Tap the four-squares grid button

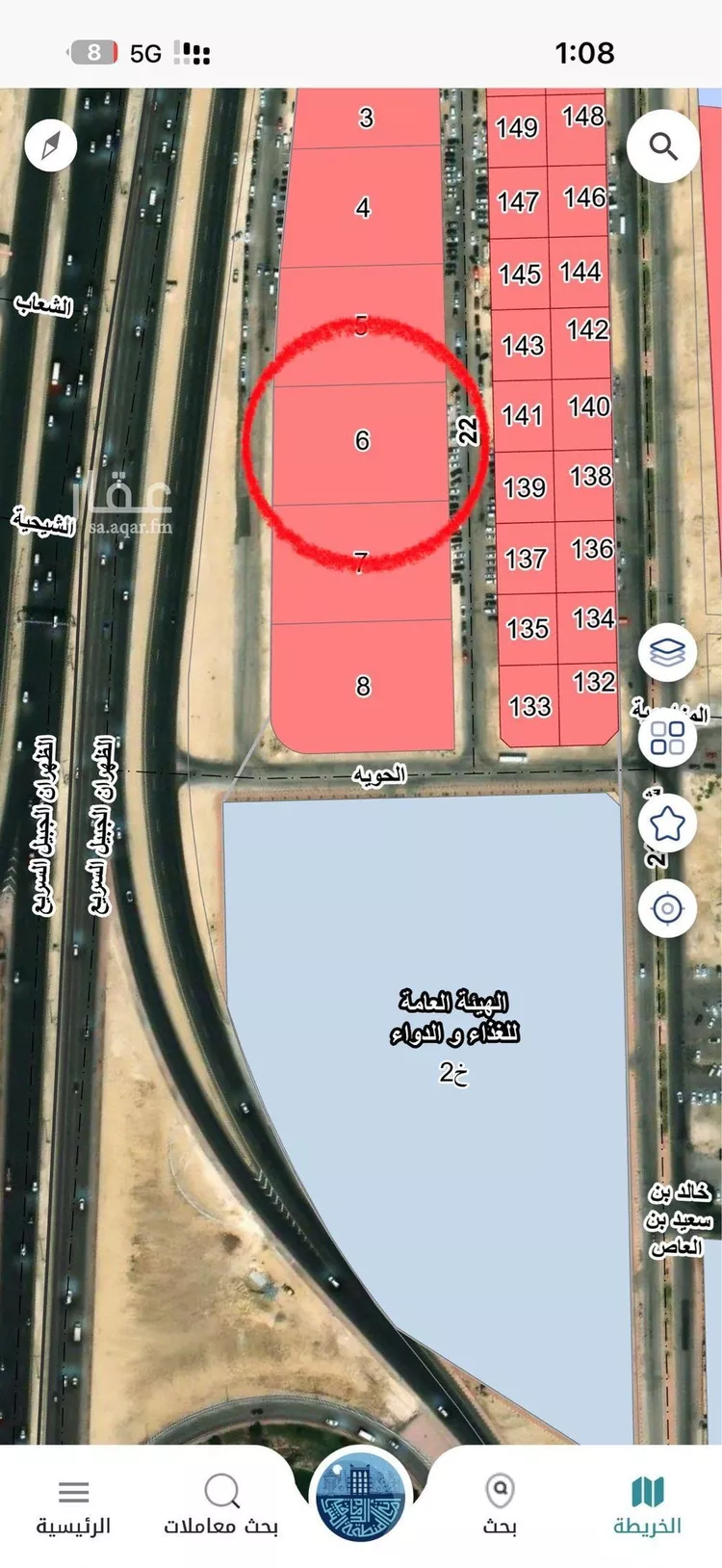pos(667,738)
